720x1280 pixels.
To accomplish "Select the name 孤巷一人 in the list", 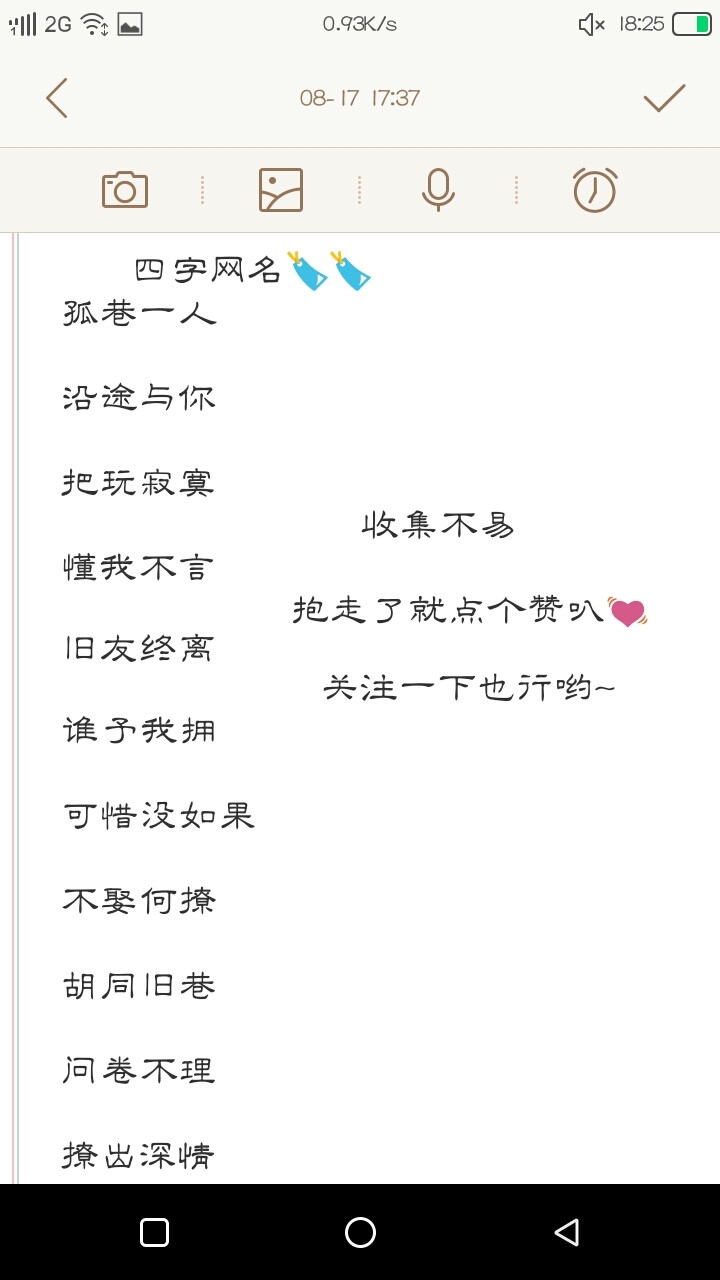I will pyautogui.click(x=138, y=313).
